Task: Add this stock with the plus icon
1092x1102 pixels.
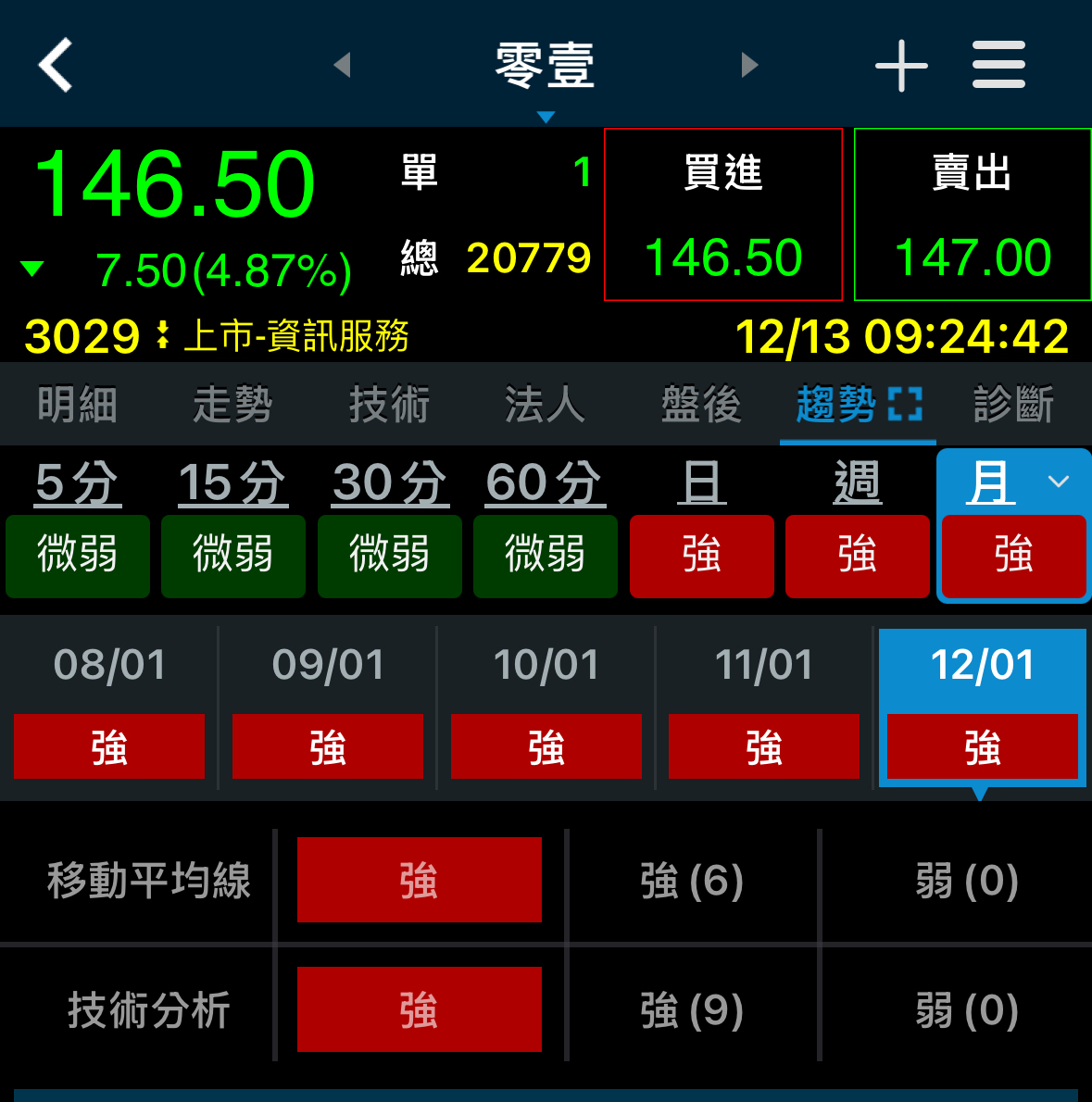Action: [901, 66]
